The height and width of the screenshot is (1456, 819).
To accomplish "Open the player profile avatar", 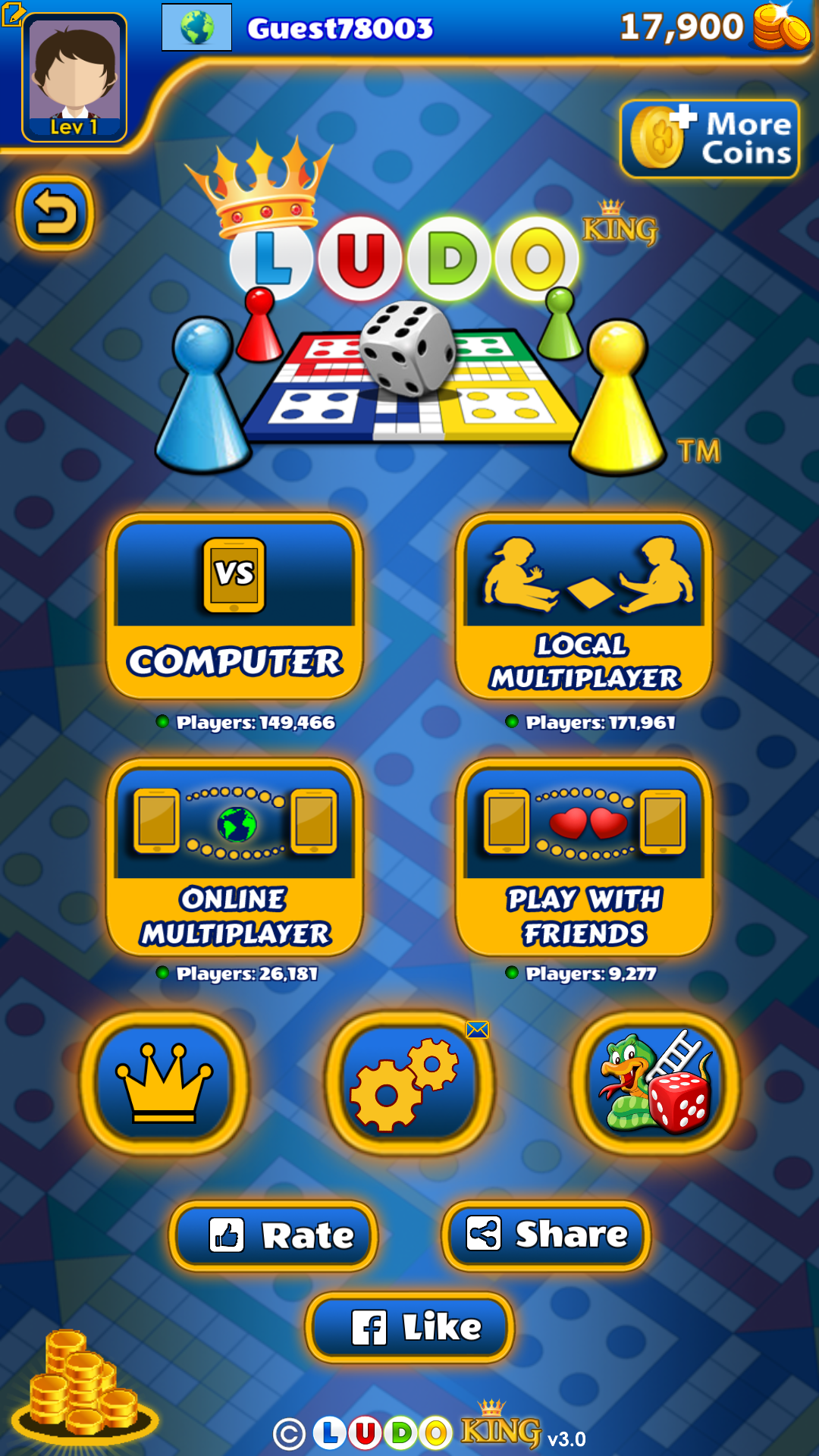I will (x=74, y=77).
